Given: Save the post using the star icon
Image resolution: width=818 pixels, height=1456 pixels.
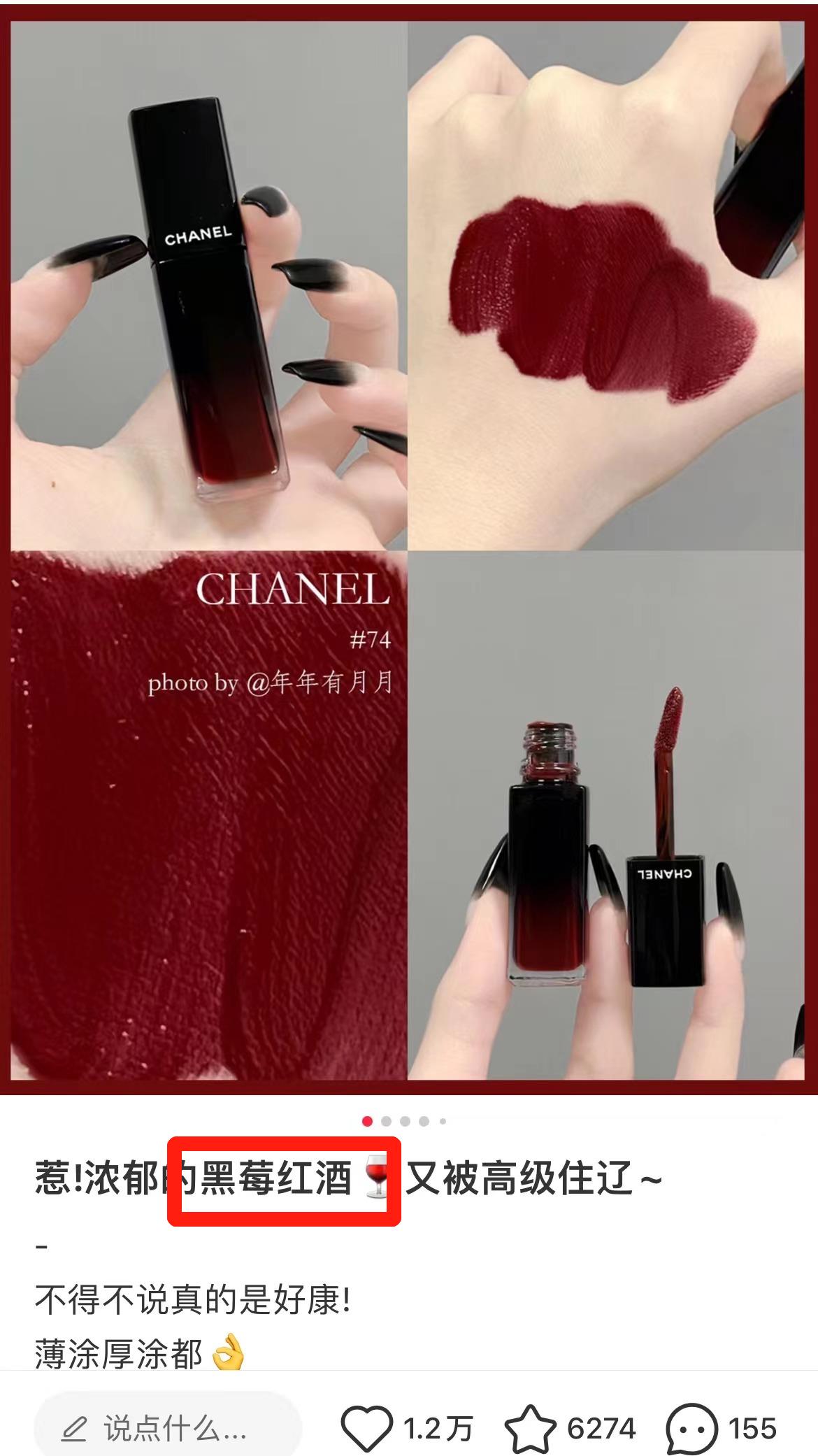Looking at the screenshot, I should (x=530, y=1429).
